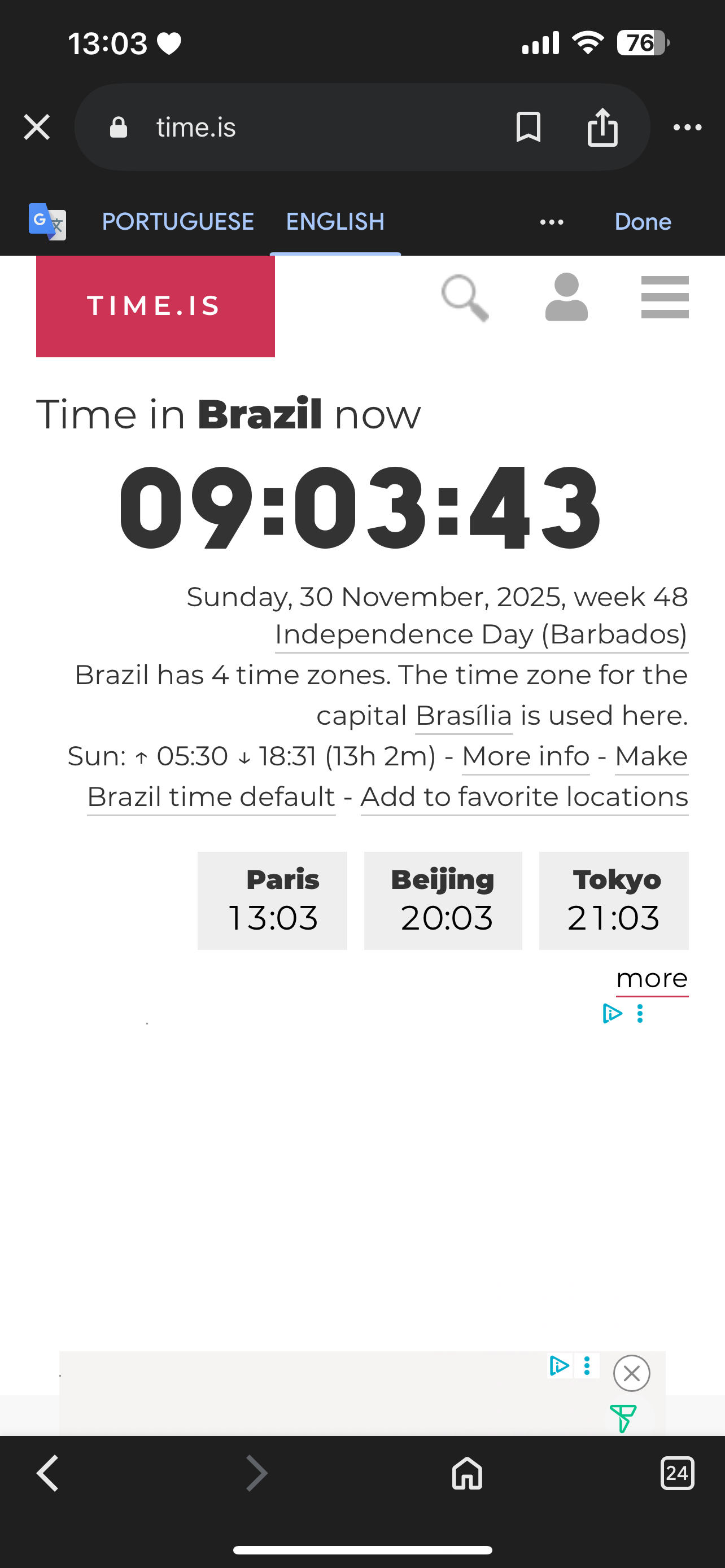
Task: Close the bottom ad banner
Action: [631, 1373]
